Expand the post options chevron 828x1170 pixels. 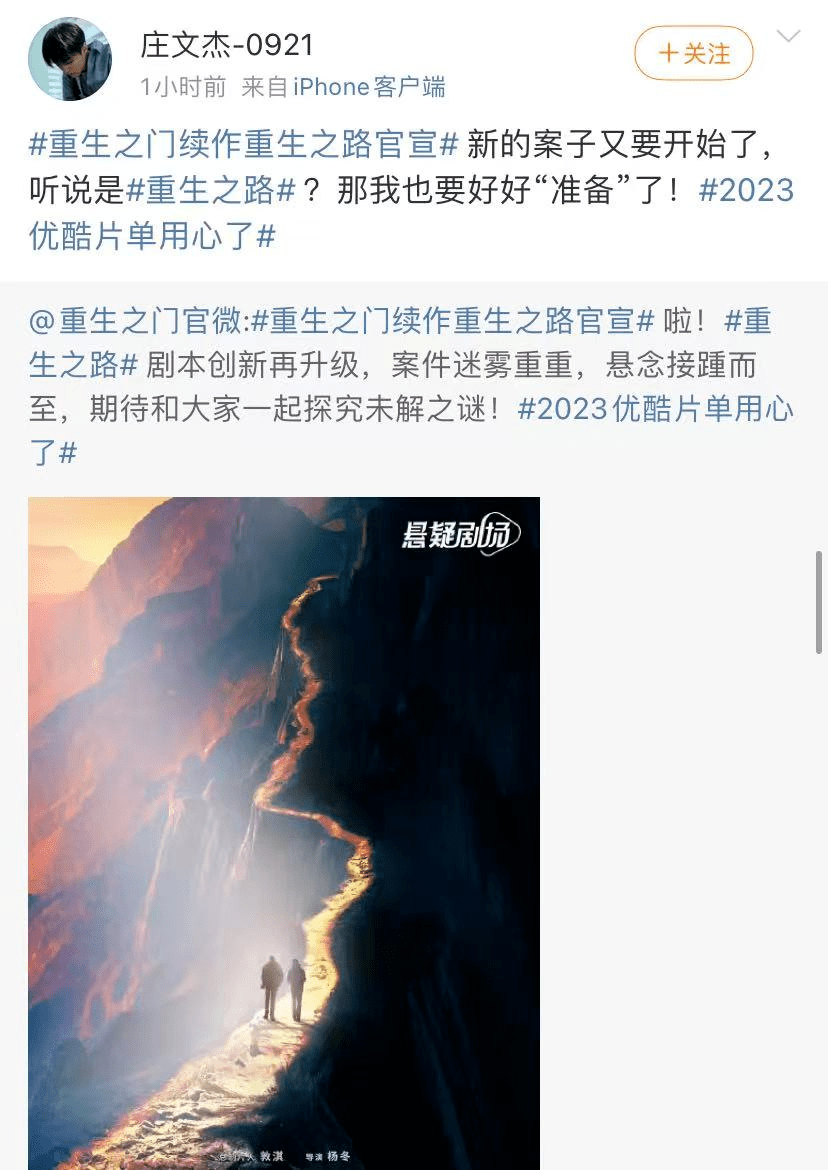coord(789,37)
